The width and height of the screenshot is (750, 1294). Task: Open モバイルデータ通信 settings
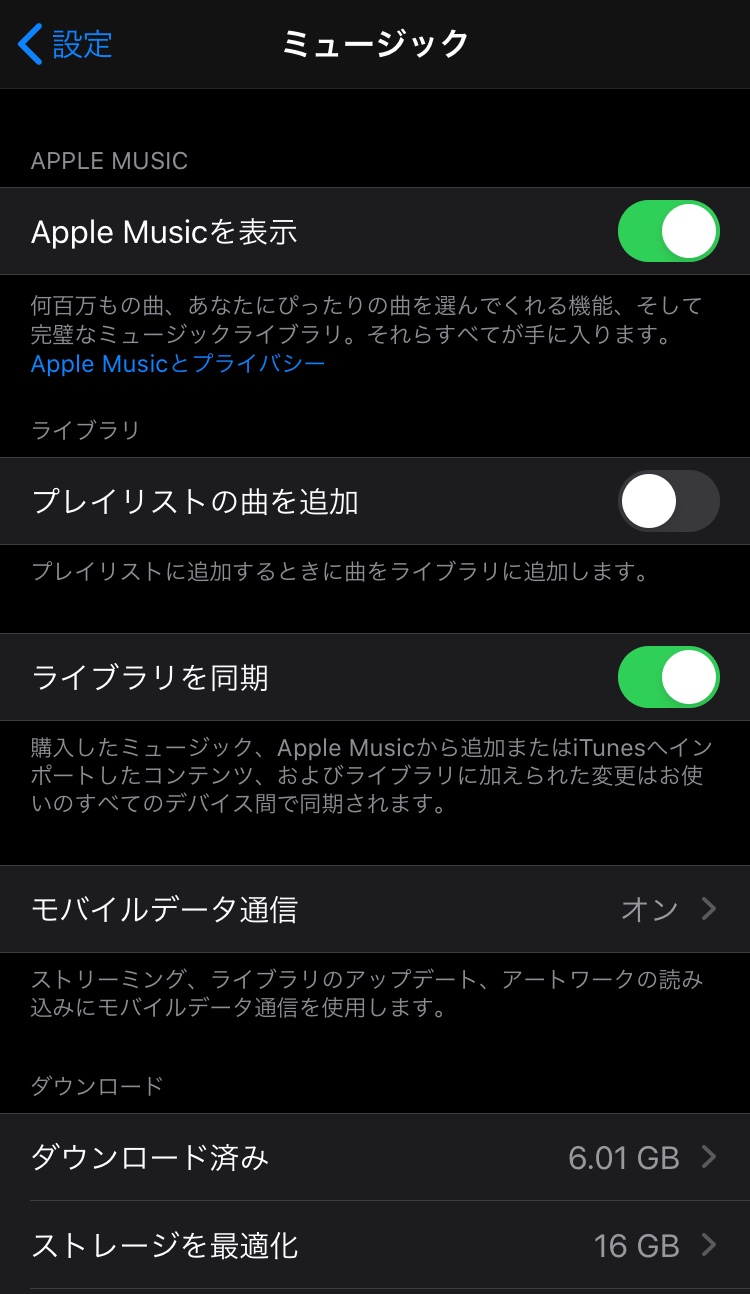point(375,909)
